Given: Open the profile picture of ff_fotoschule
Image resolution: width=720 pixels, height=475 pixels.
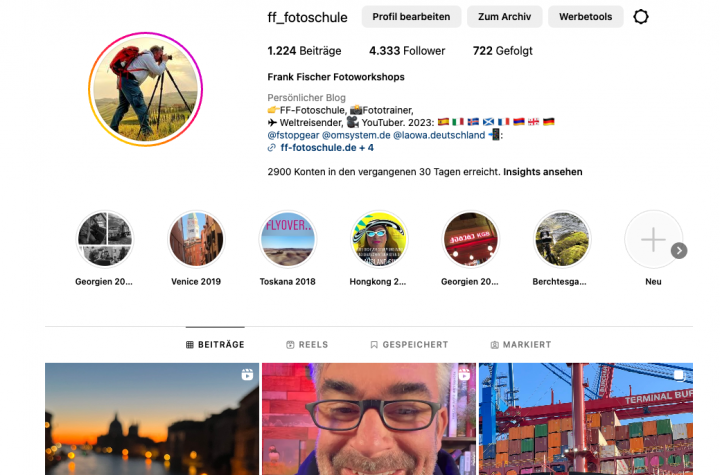Looking at the screenshot, I should (x=146, y=89).
